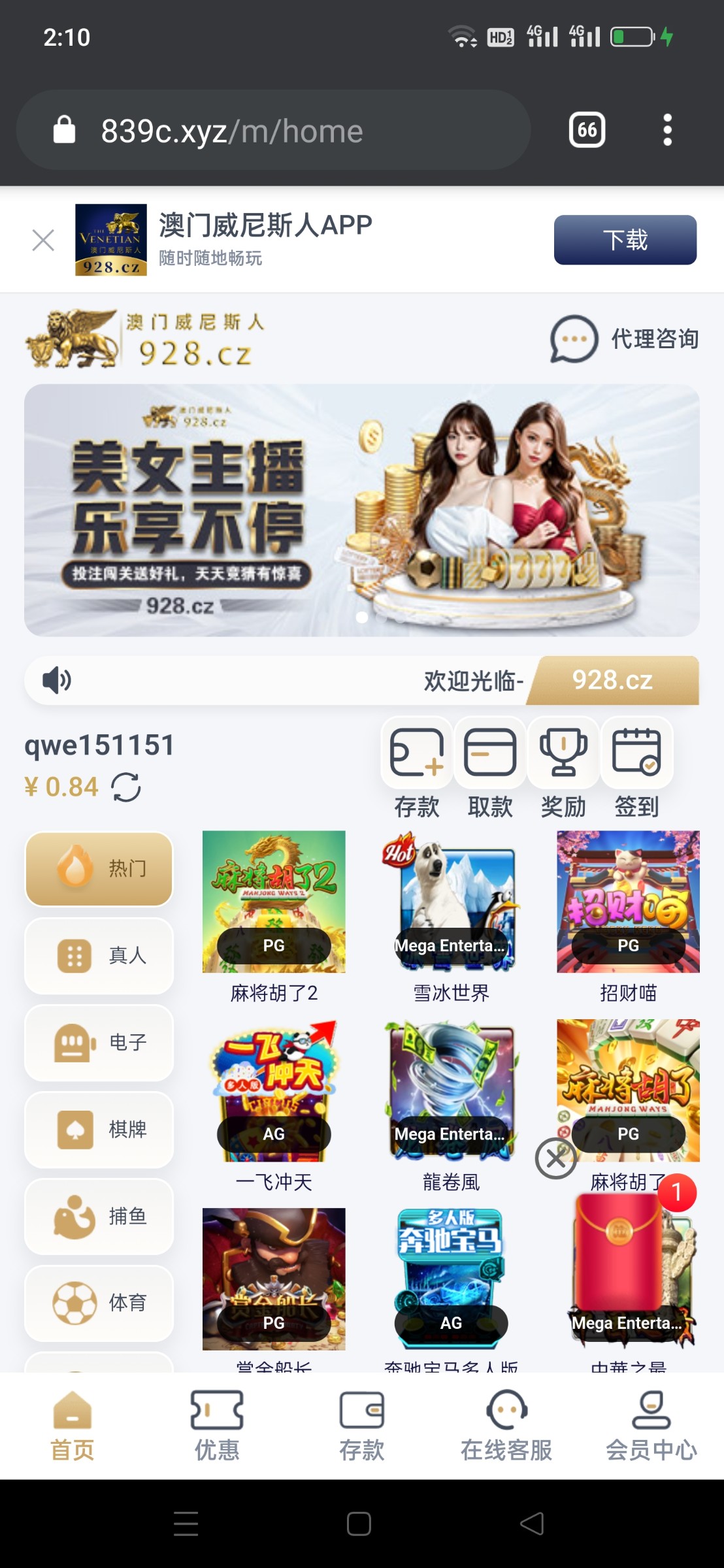
Task: Open the 奖励 rewards trophy
Action: (x=563, y=768)
